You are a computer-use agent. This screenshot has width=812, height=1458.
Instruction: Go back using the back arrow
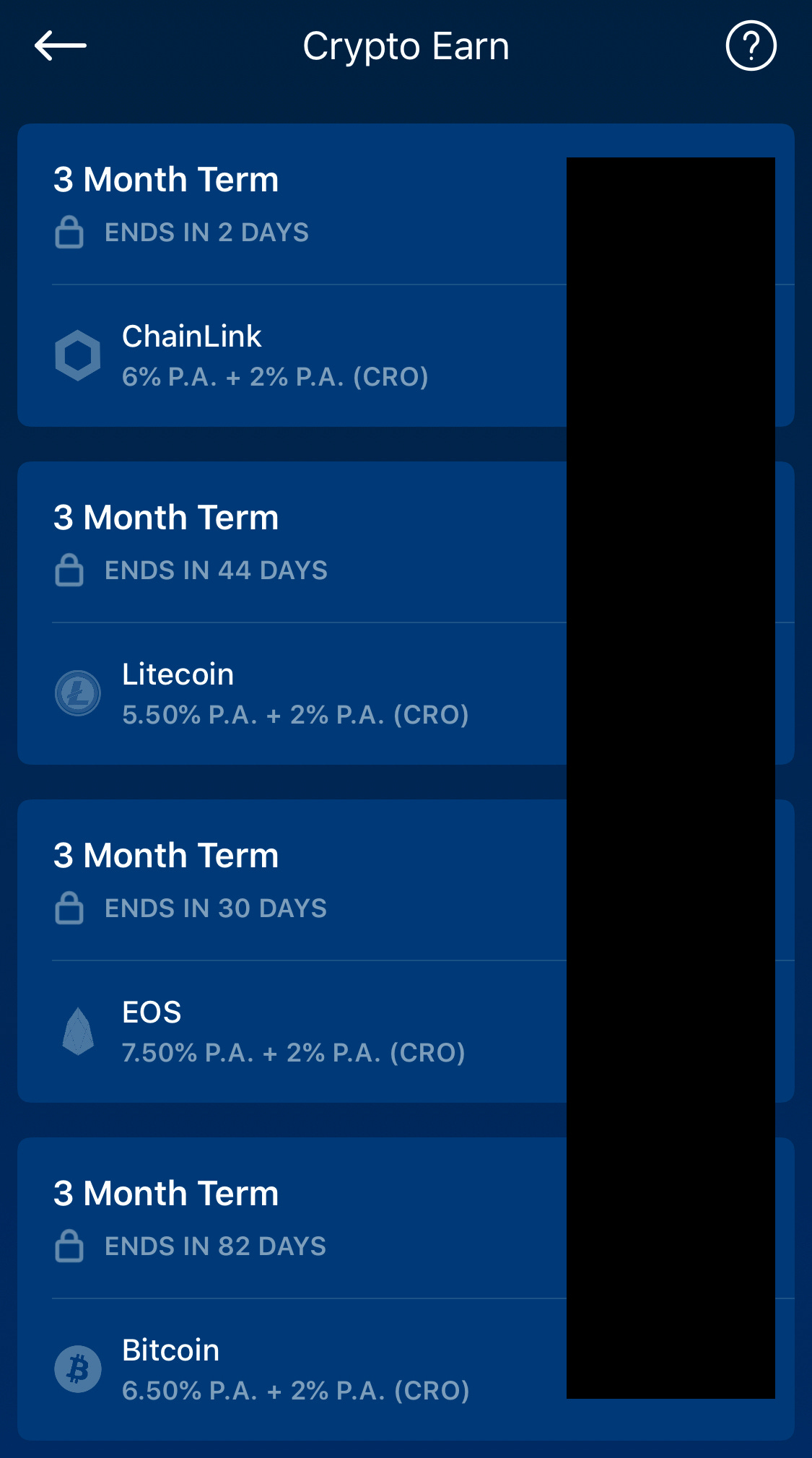pos(61,45)
